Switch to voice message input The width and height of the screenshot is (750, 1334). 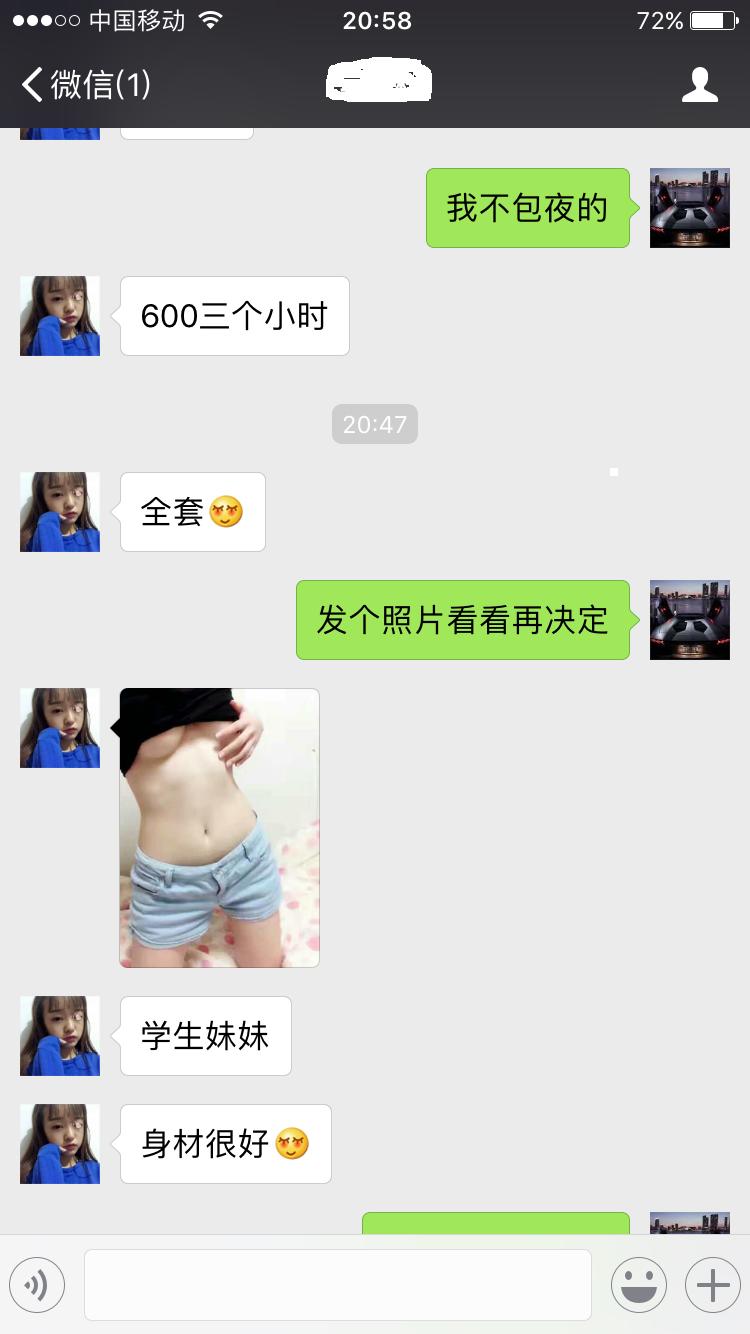[37, 1285]
